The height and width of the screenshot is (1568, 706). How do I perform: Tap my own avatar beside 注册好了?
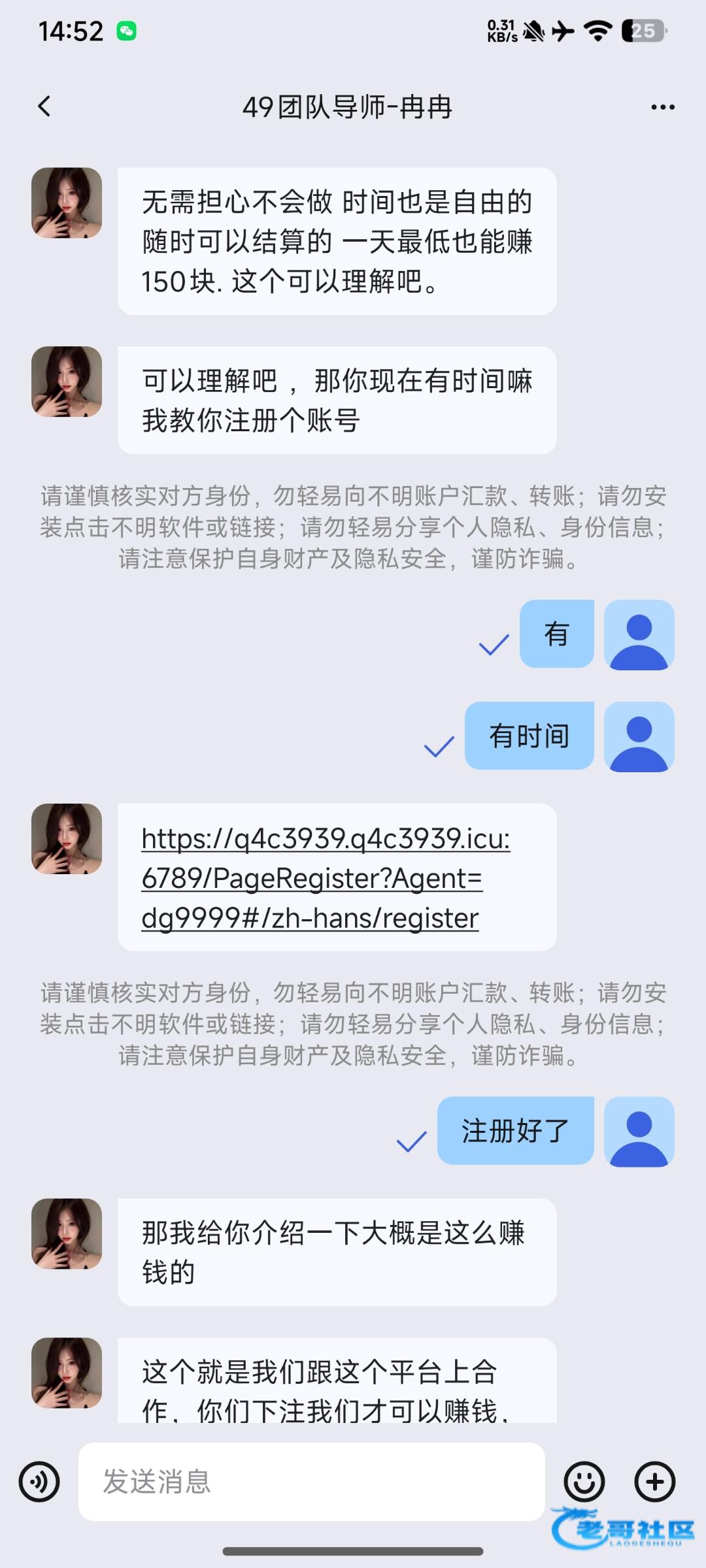point(639,1132)
